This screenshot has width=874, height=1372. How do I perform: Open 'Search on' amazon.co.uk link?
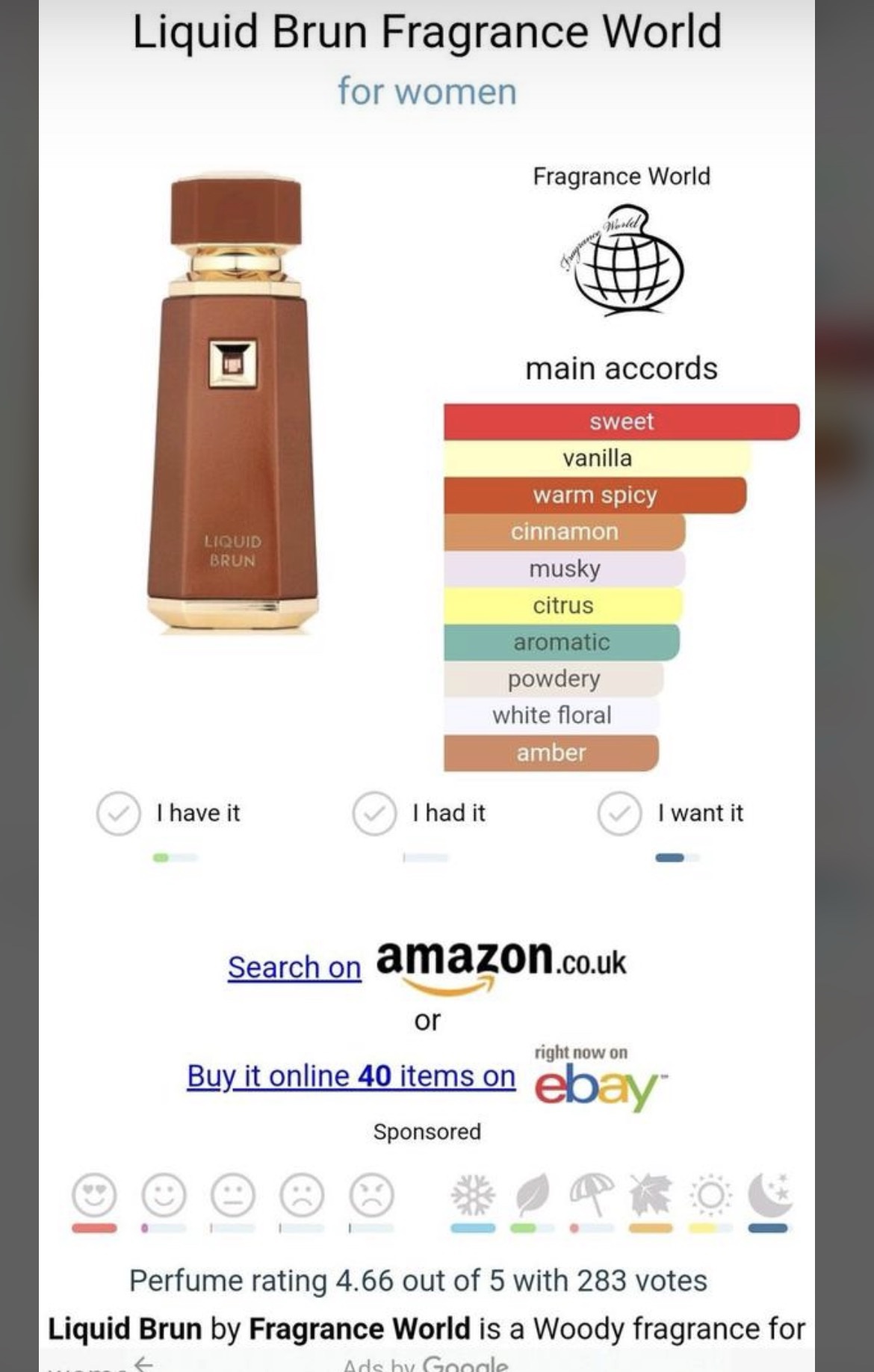coord(294,967)
